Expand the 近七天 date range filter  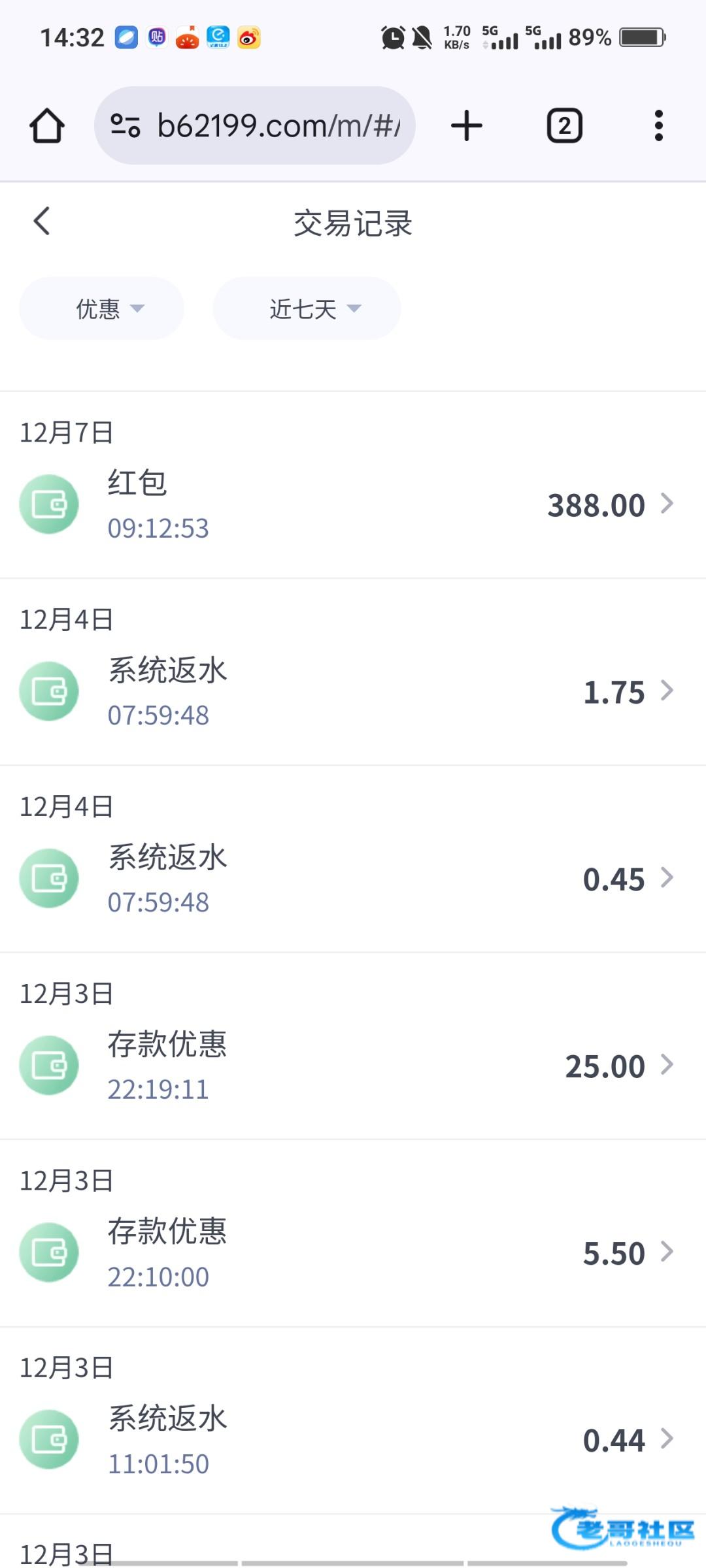tap(307, 308)
